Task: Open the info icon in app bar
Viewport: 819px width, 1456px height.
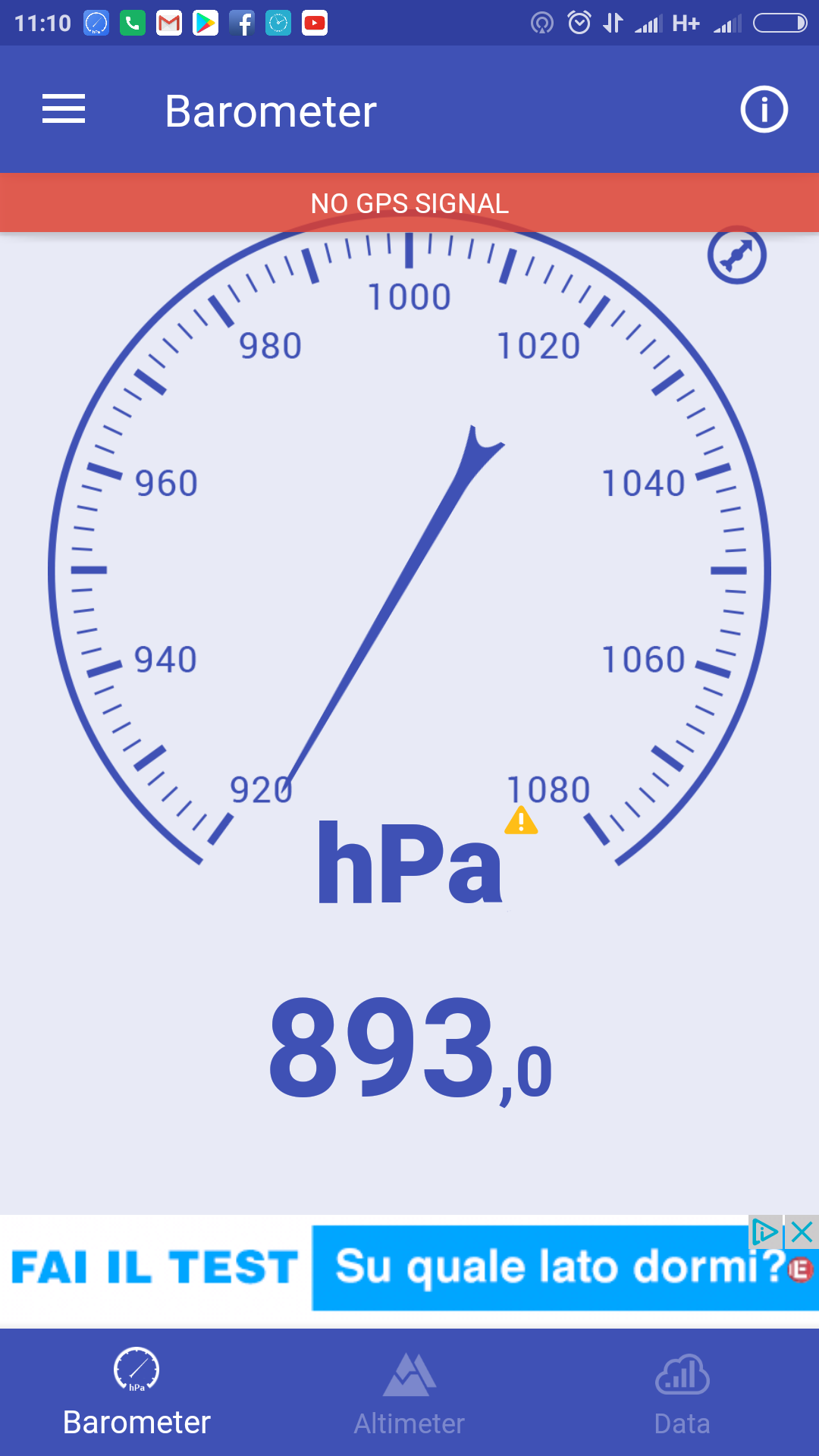Action: [764, 109]
